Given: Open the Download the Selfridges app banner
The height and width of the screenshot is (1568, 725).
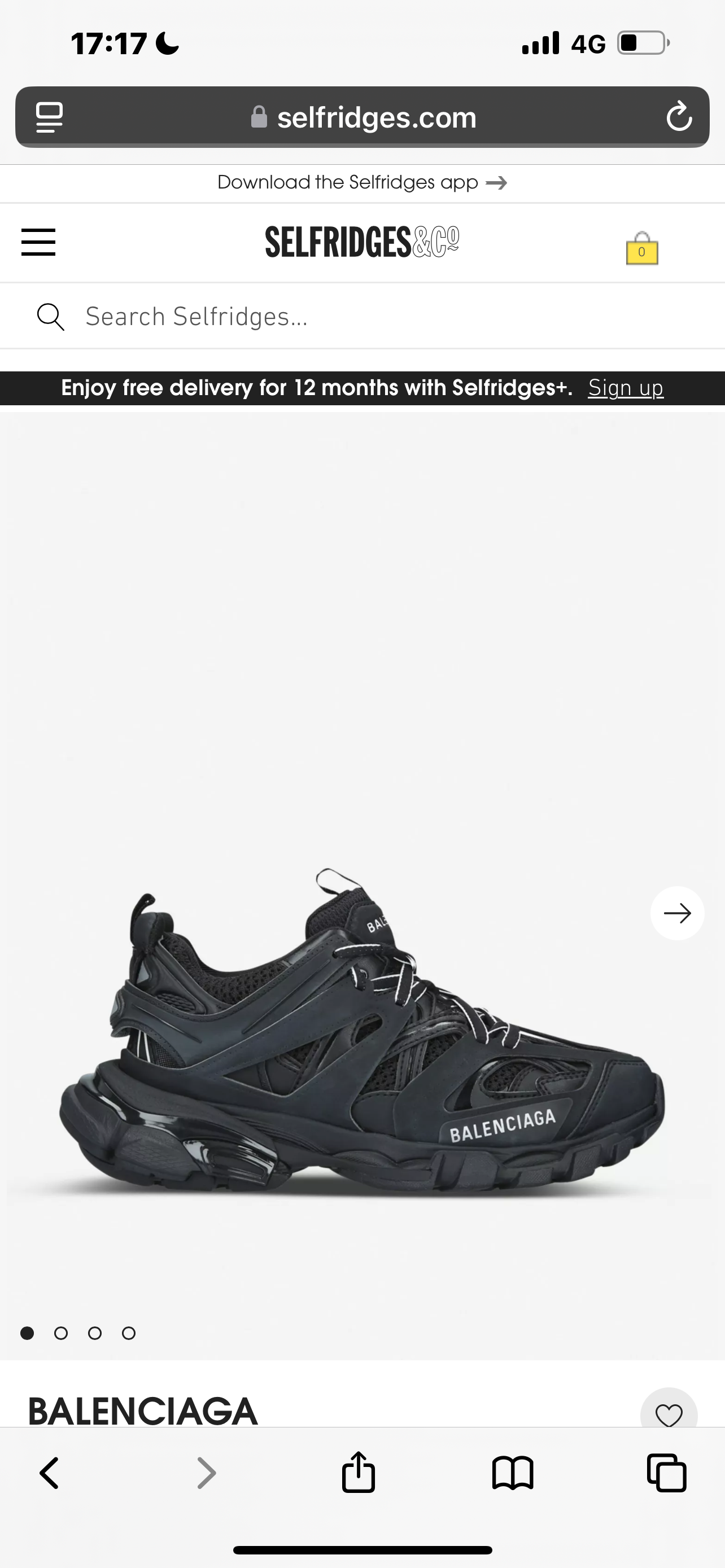Looking at the screenshot, I should 362,183.
